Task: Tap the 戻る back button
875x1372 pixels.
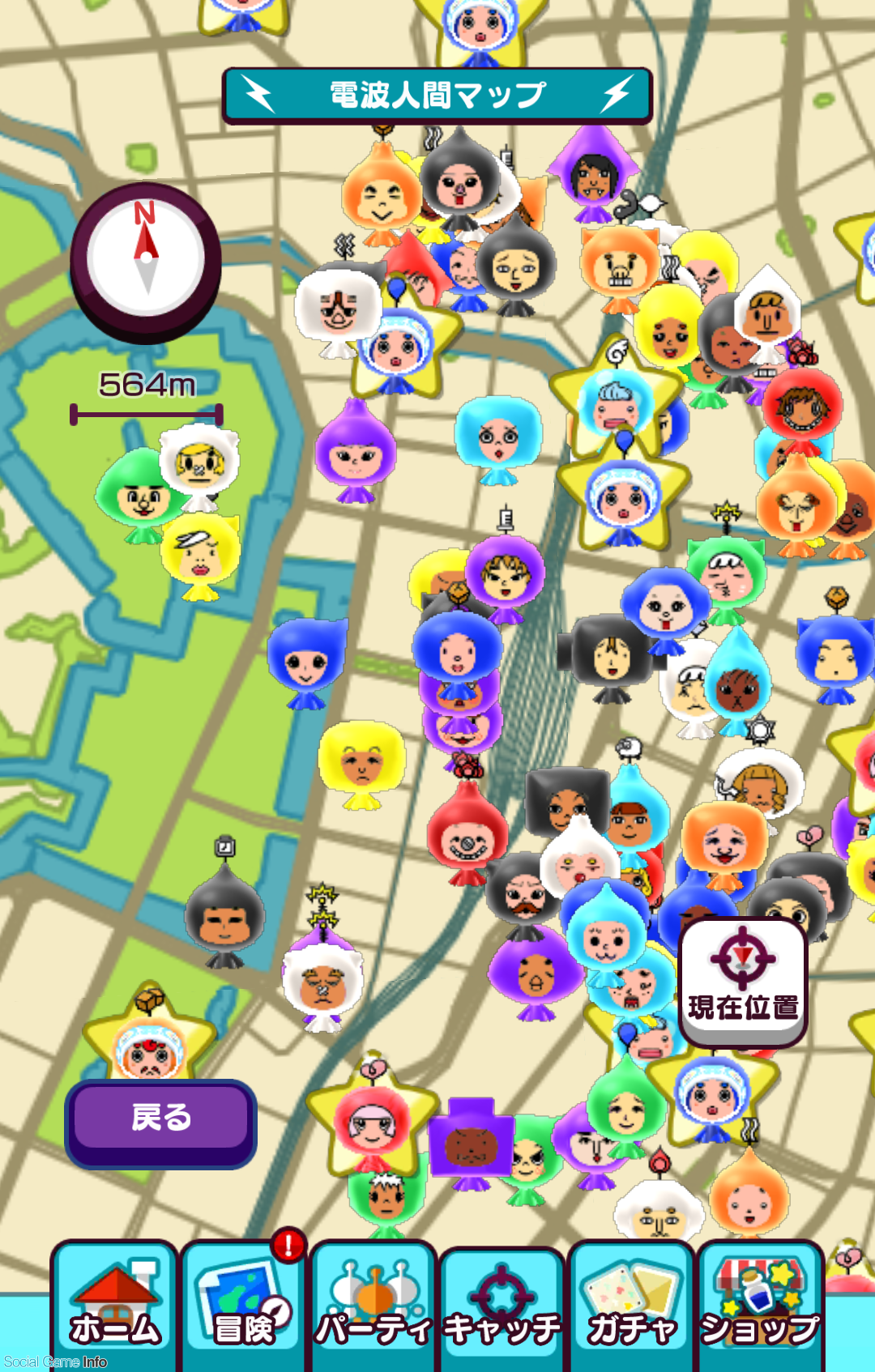Action: click(160, 1120)
